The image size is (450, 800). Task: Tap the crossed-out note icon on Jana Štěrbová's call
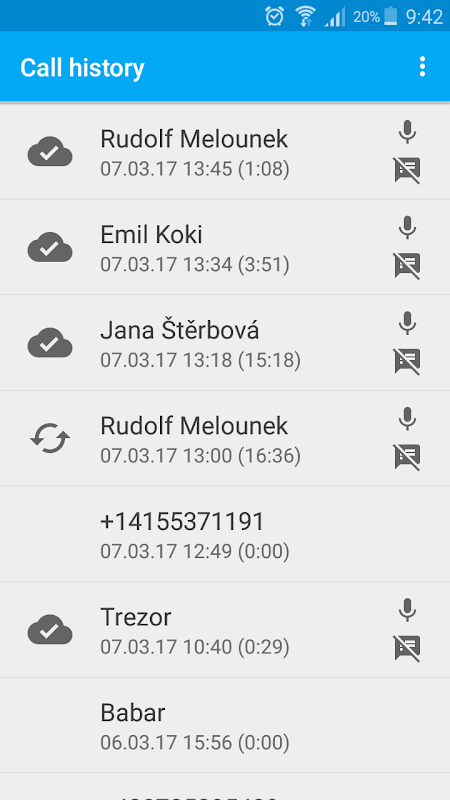407,361
